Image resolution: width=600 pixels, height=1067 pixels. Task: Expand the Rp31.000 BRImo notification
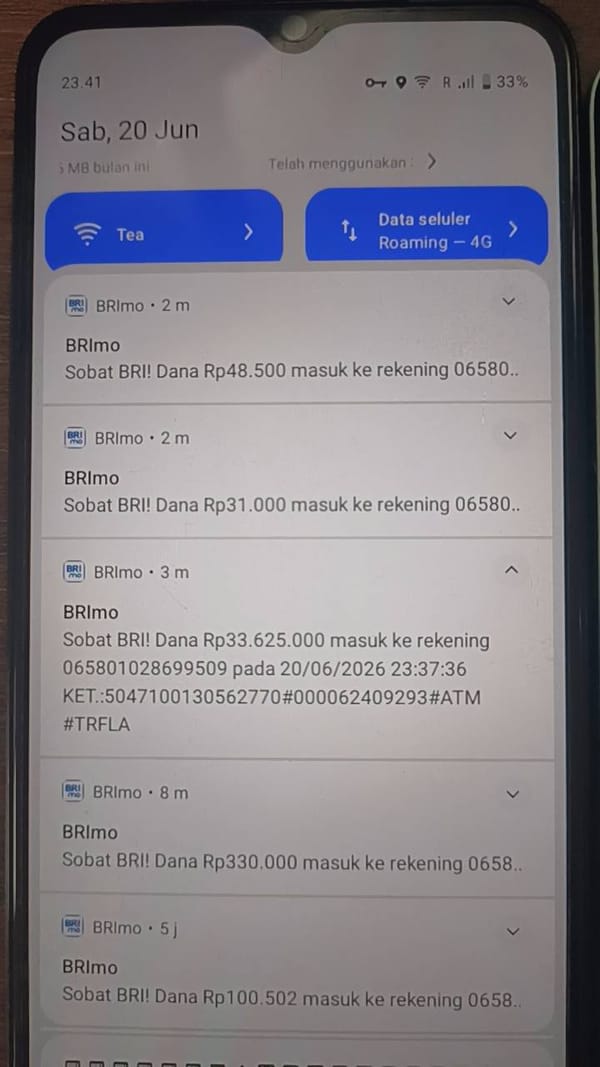point(510,436)
